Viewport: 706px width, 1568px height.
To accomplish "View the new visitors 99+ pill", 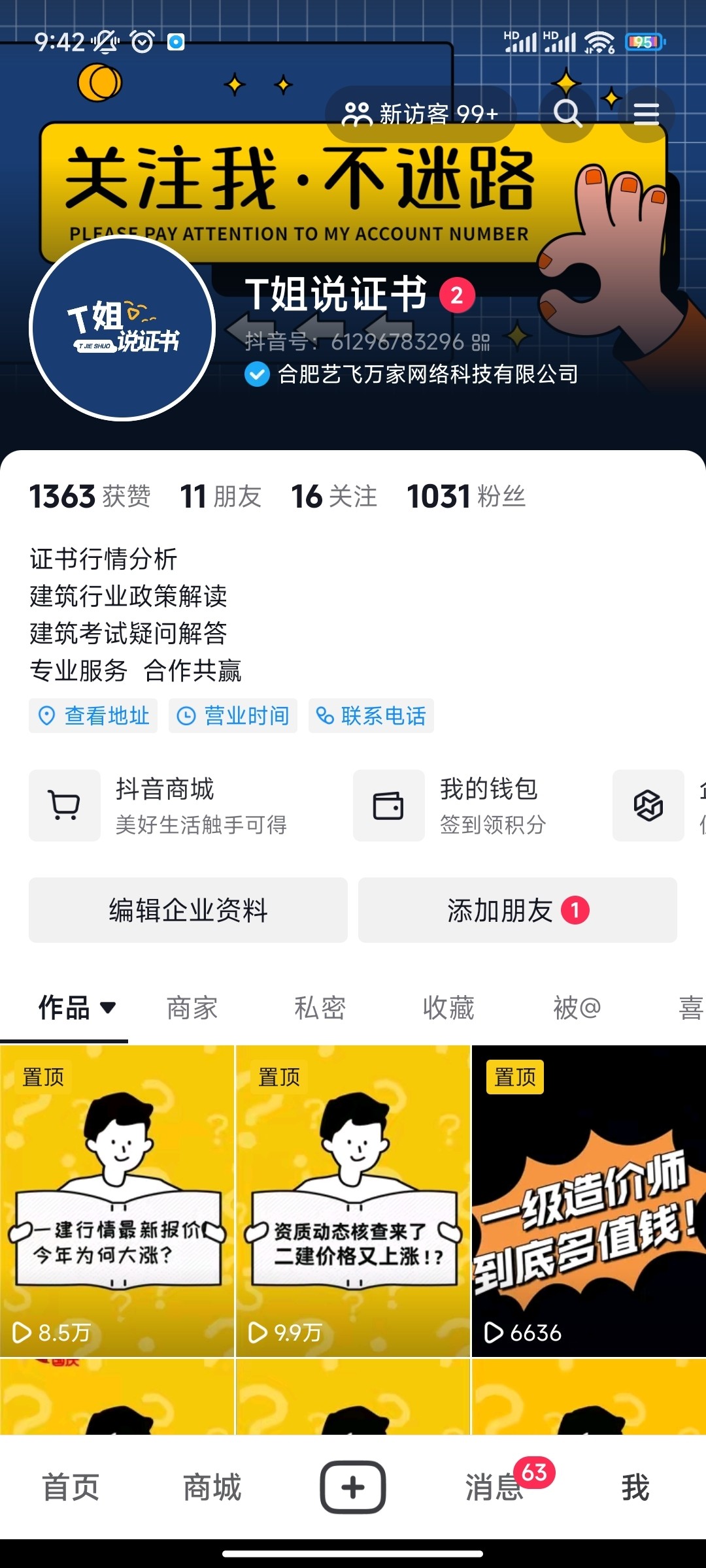I will click(x=421, y=114).
